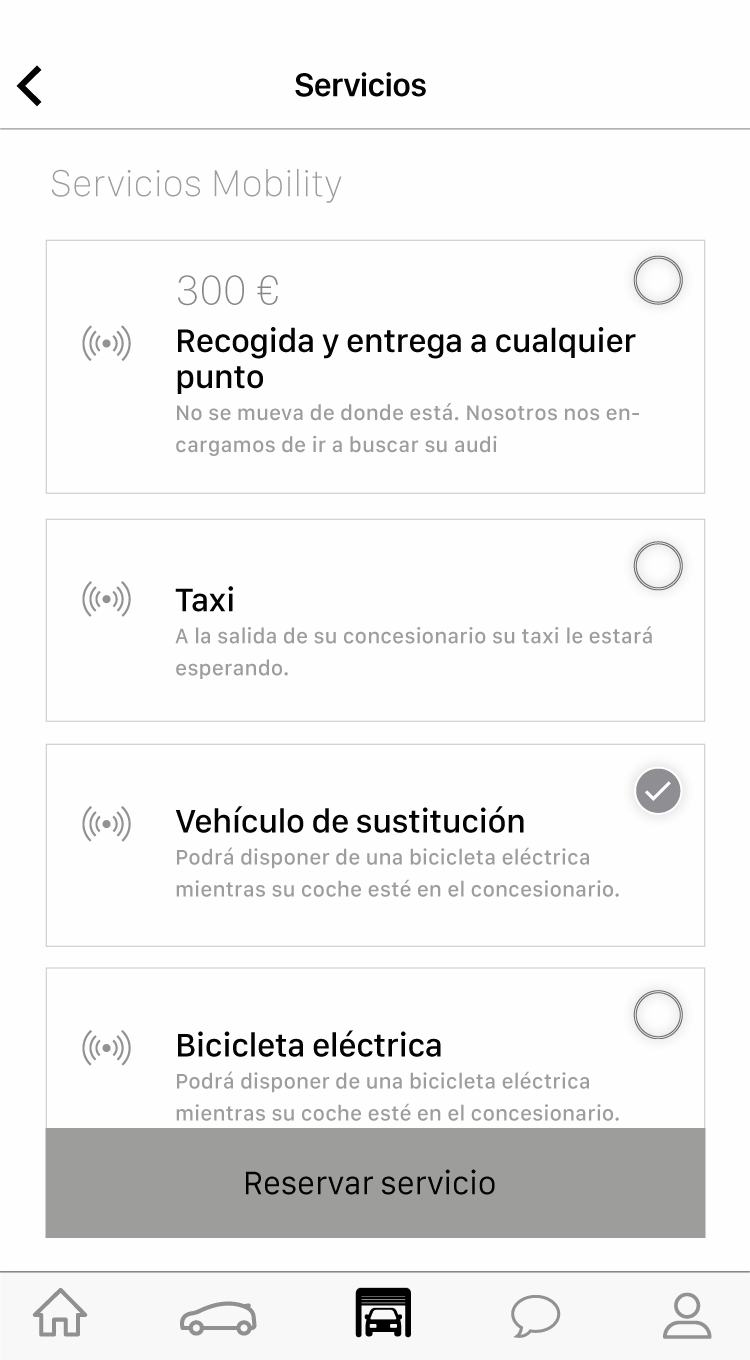The width and height of the screenshot is (750, 1360).
Task: Select Recogida y entrega a cualquier punto
Action: pos(658,280)
